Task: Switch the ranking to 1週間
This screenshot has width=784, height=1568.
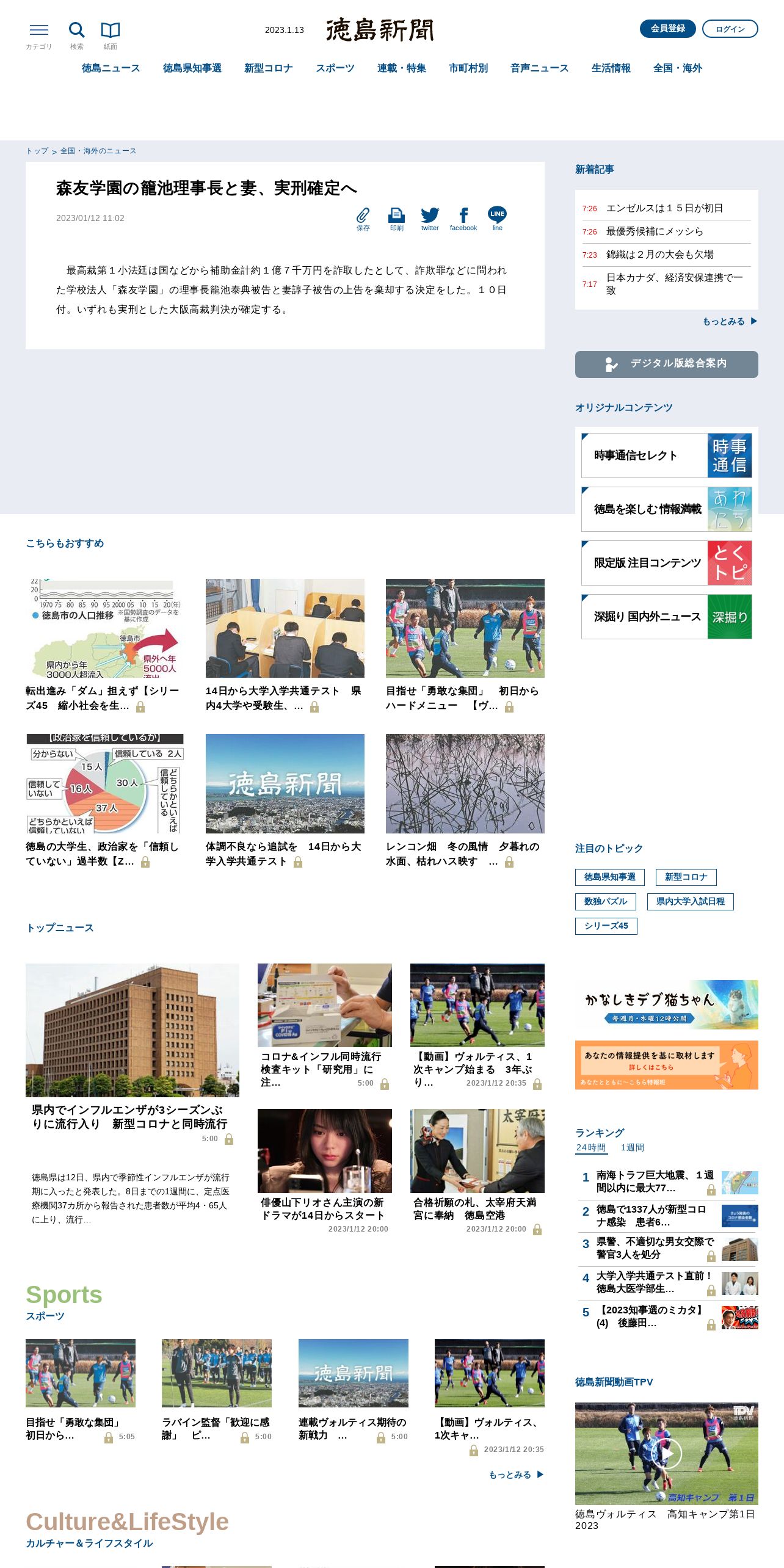Action: pyautogui.click(x=632, y=1148)
